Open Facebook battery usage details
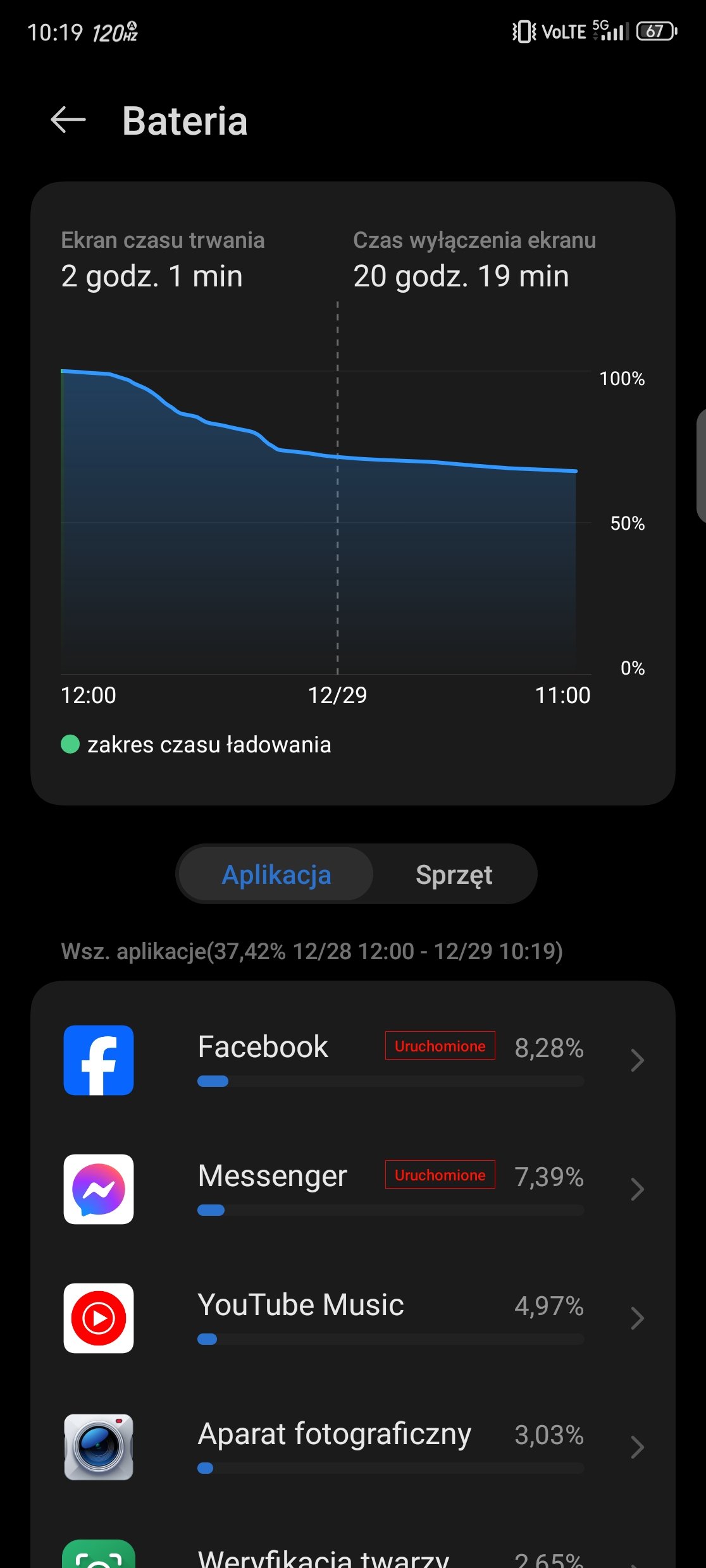The image size is (706, 1568). [353, 1060]
